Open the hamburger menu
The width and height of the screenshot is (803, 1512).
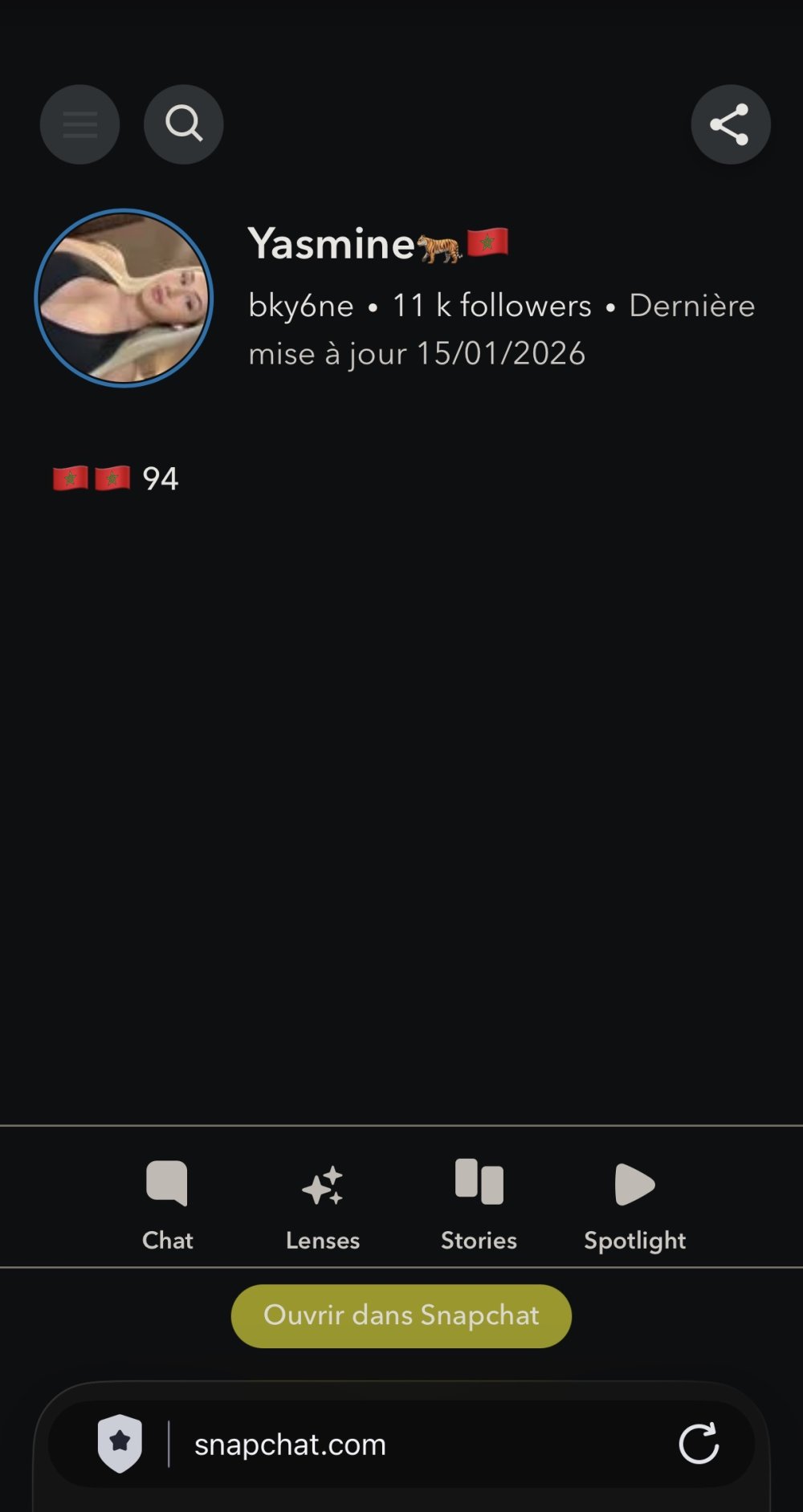coord(79,124)
